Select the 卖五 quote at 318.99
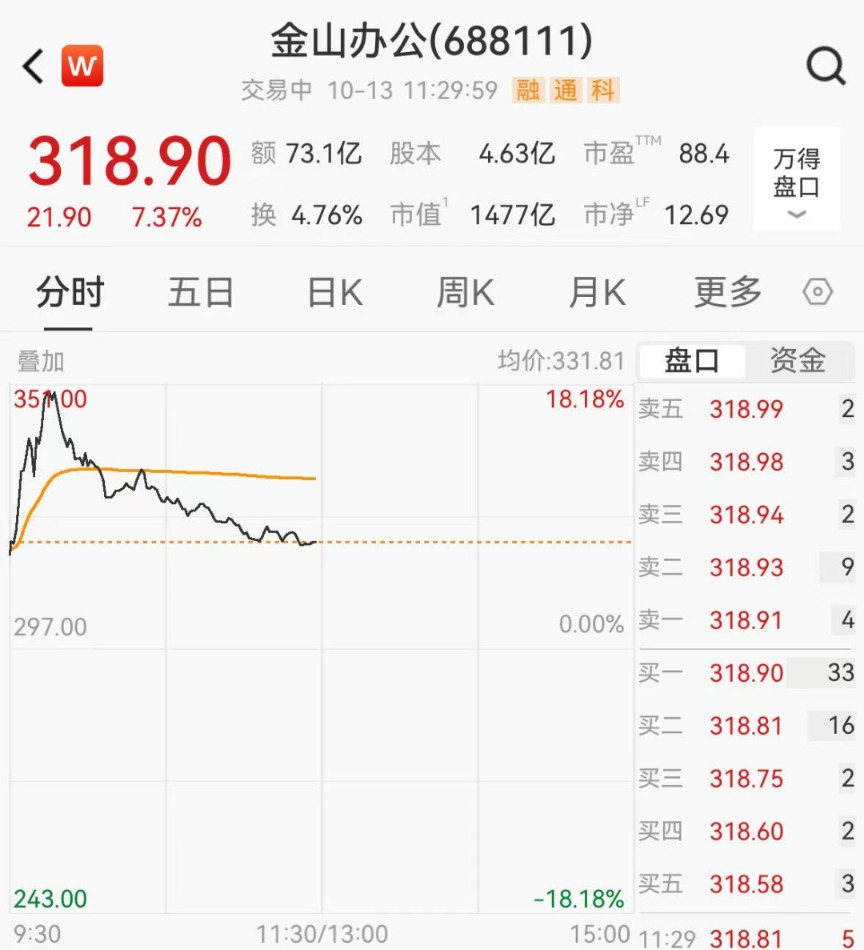The height and width of the screenshot is (950, 864). click(746, 409)
